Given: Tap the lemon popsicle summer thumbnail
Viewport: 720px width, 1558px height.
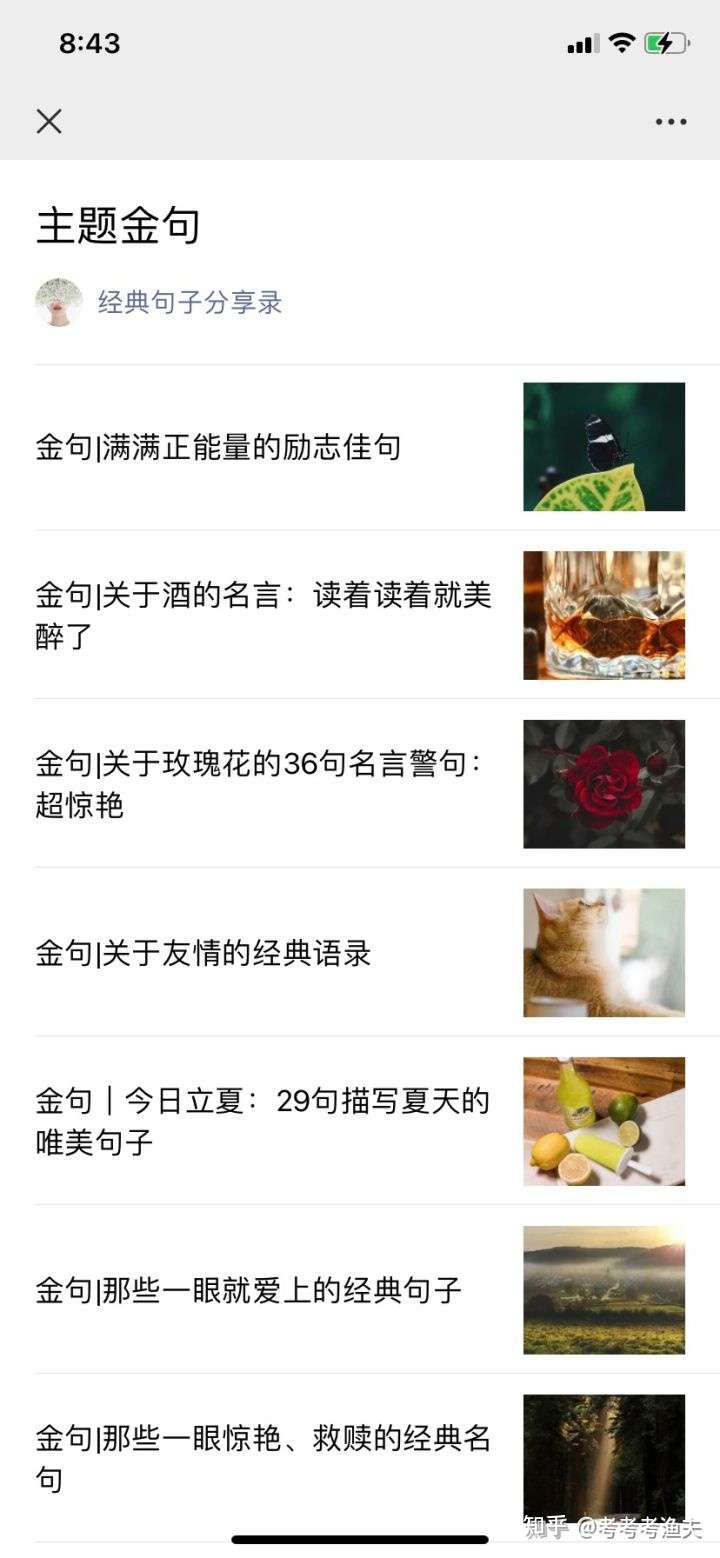Looking at the screenshot, I should pyautogui.click(x=604, y=1120).
